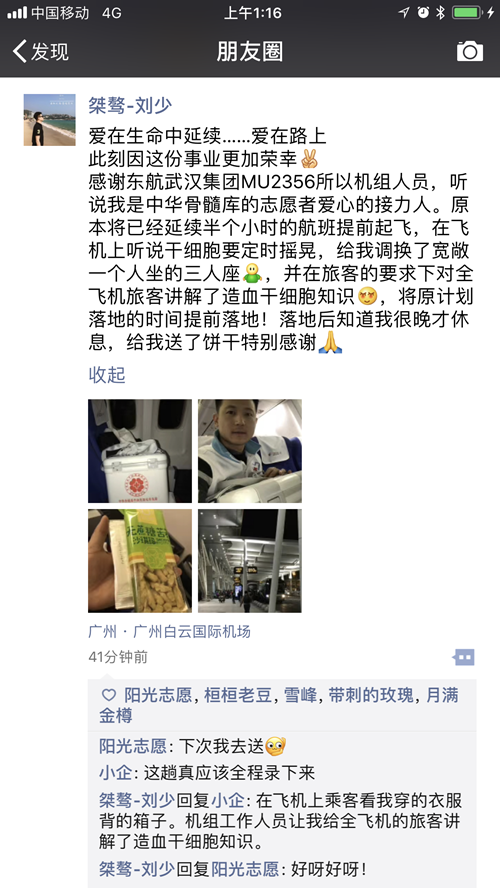Image resolution: width=500 pixels, height=888 pixels.
Task: View the airport terminal night photo
Action: 250,561
